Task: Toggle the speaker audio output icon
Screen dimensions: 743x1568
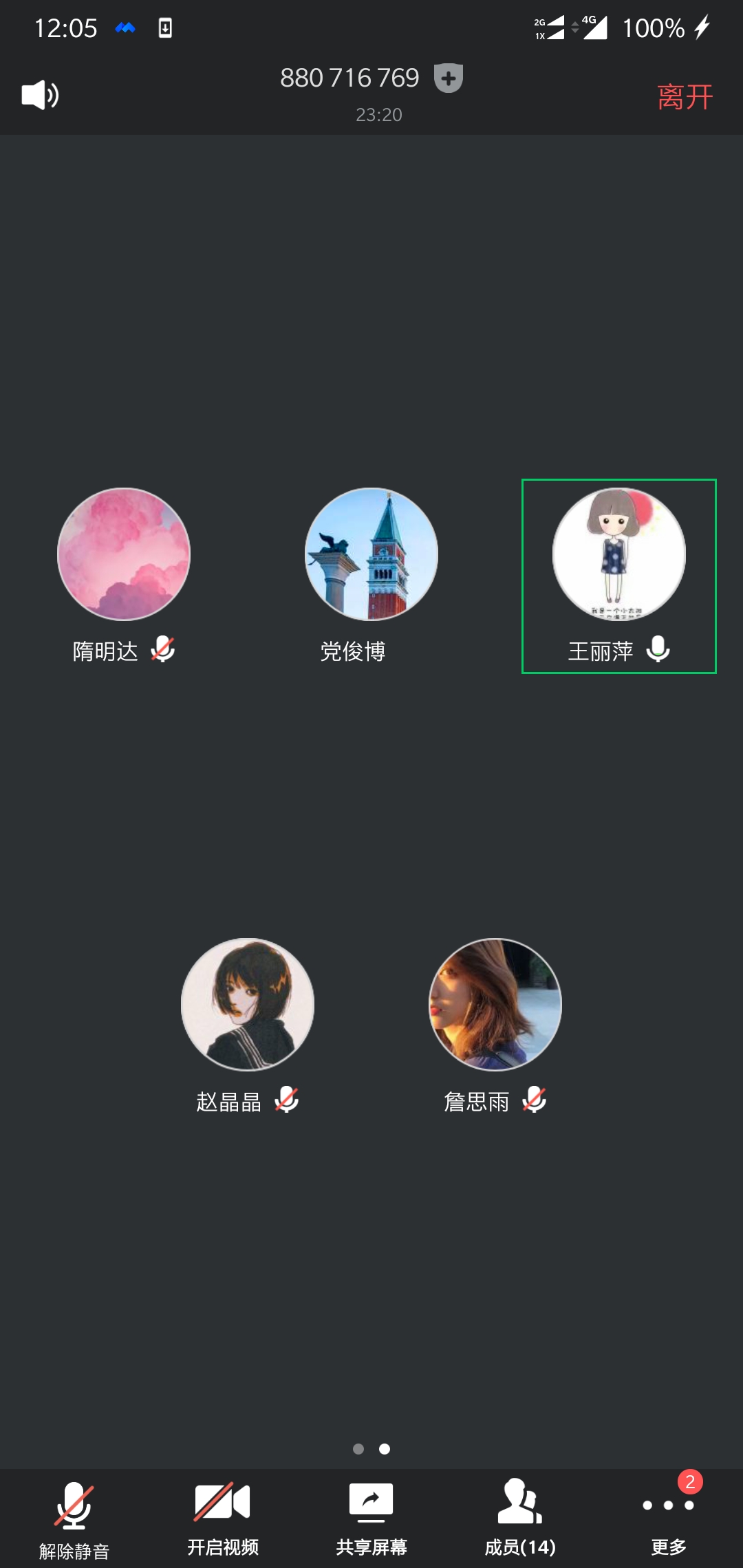Action: 40,95
